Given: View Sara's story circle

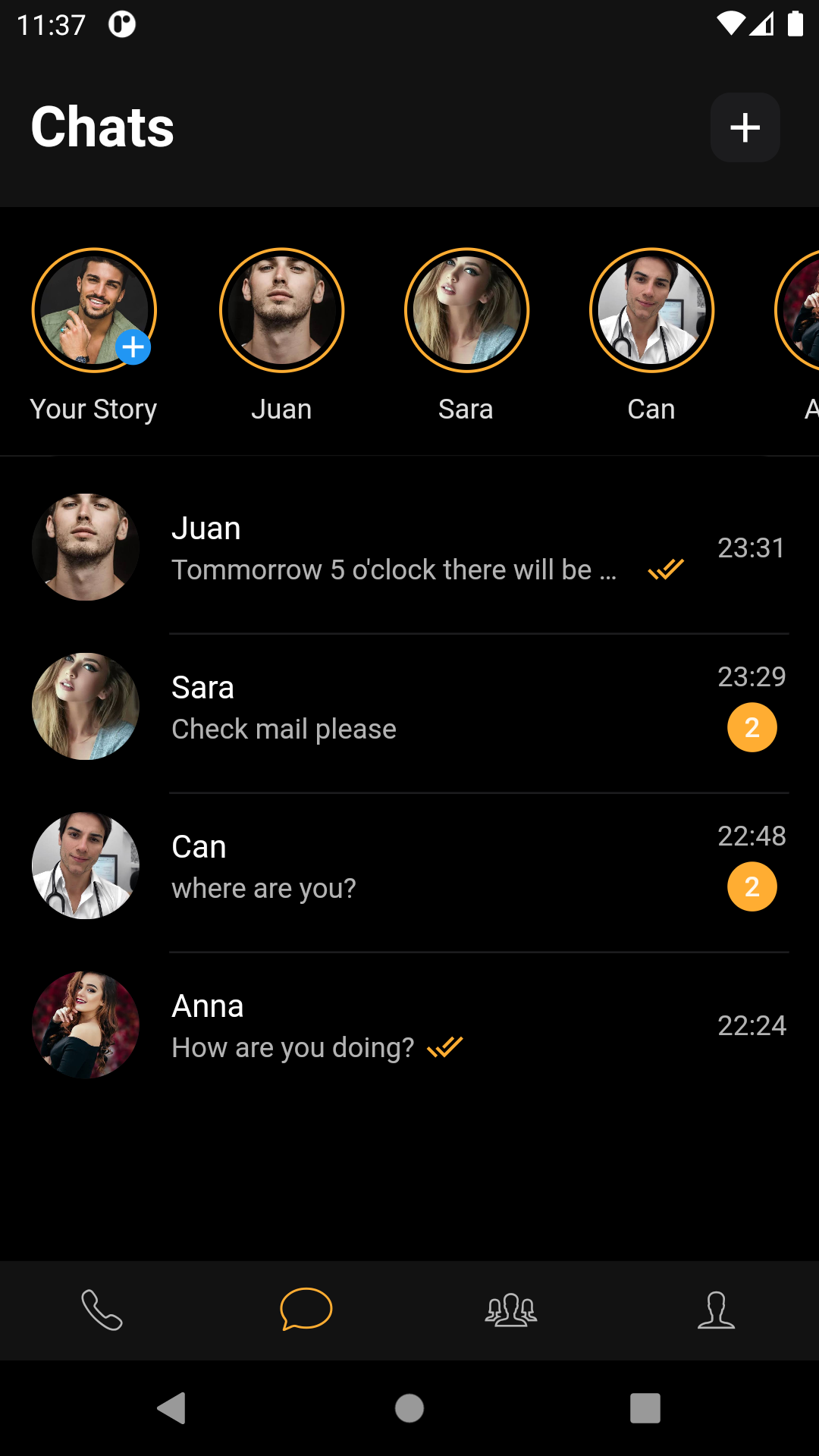Looking at the screenshot, I should click(466, 309).
